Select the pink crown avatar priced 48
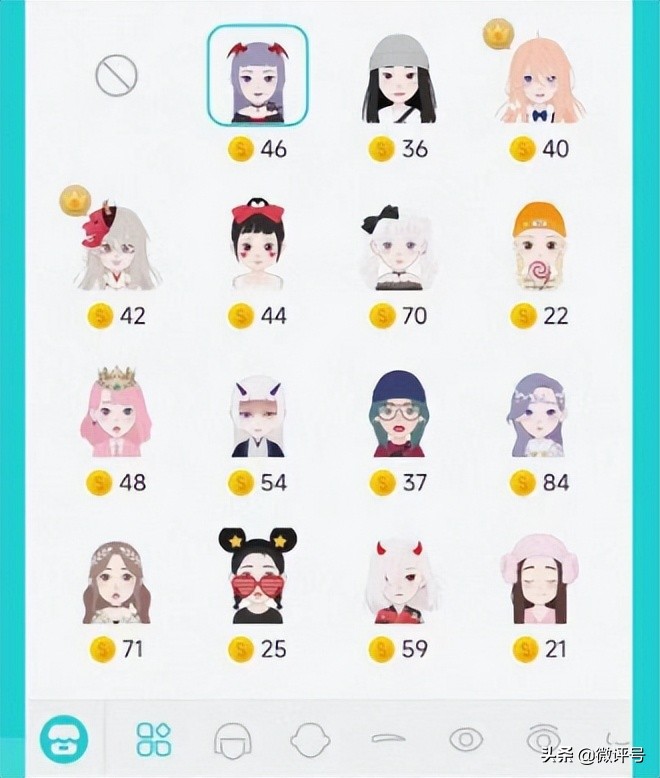The width and height of the screenshot is (660, 778). 116,412
